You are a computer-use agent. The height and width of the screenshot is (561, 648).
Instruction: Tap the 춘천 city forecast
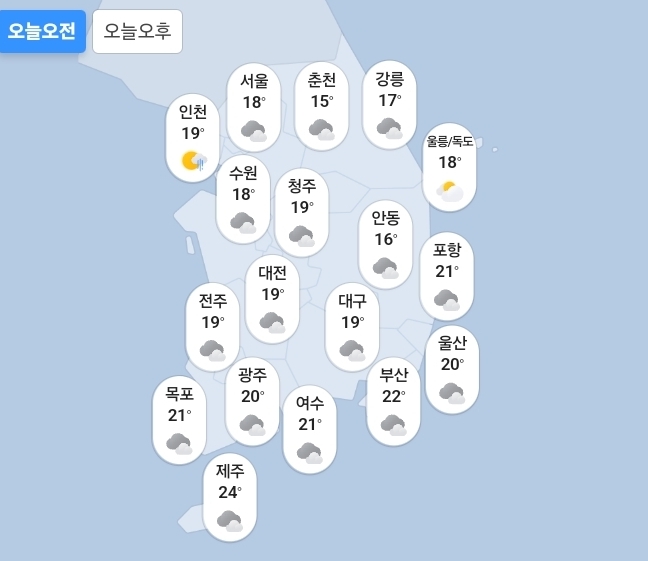pos(322,105)
